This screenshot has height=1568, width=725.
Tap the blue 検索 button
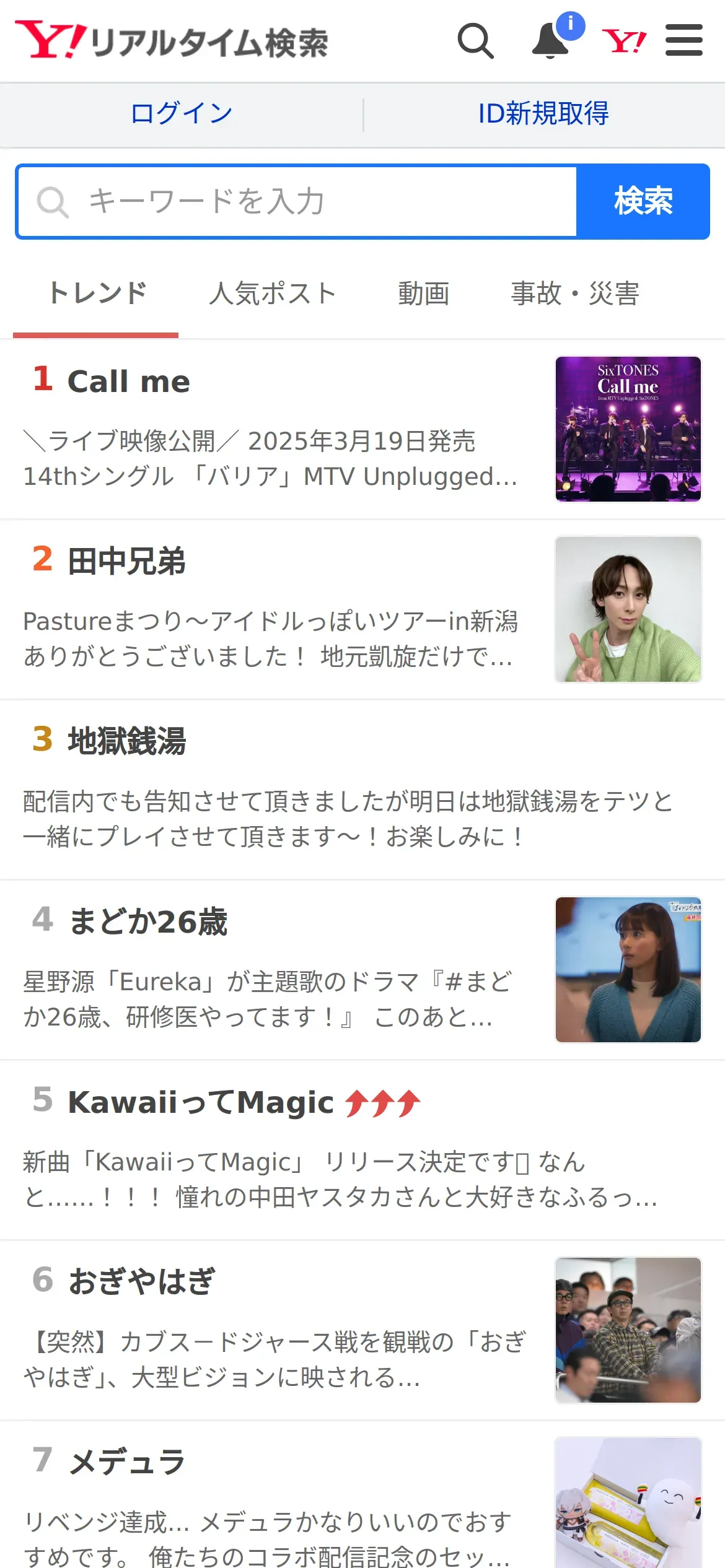point(643,201)
